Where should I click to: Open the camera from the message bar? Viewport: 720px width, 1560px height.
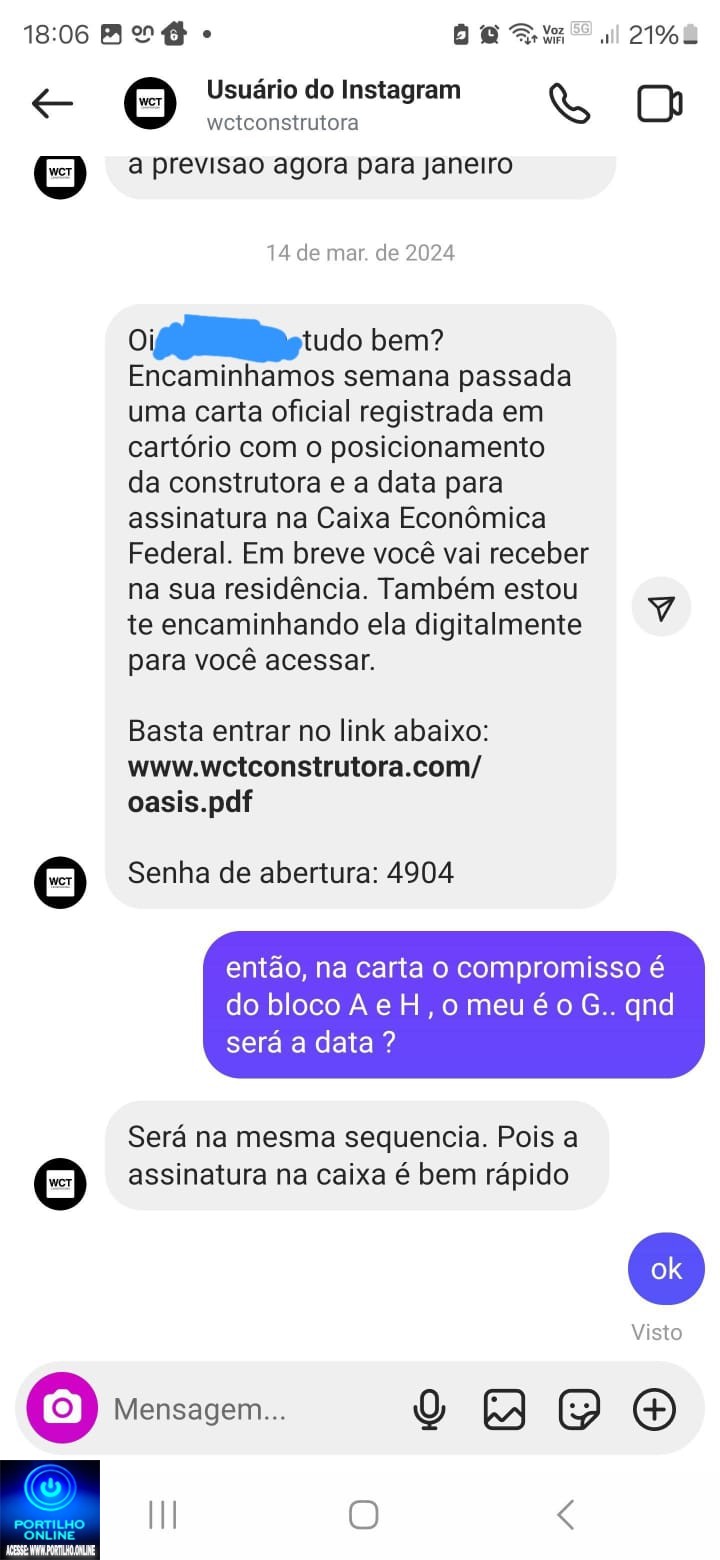[62, 1408]
